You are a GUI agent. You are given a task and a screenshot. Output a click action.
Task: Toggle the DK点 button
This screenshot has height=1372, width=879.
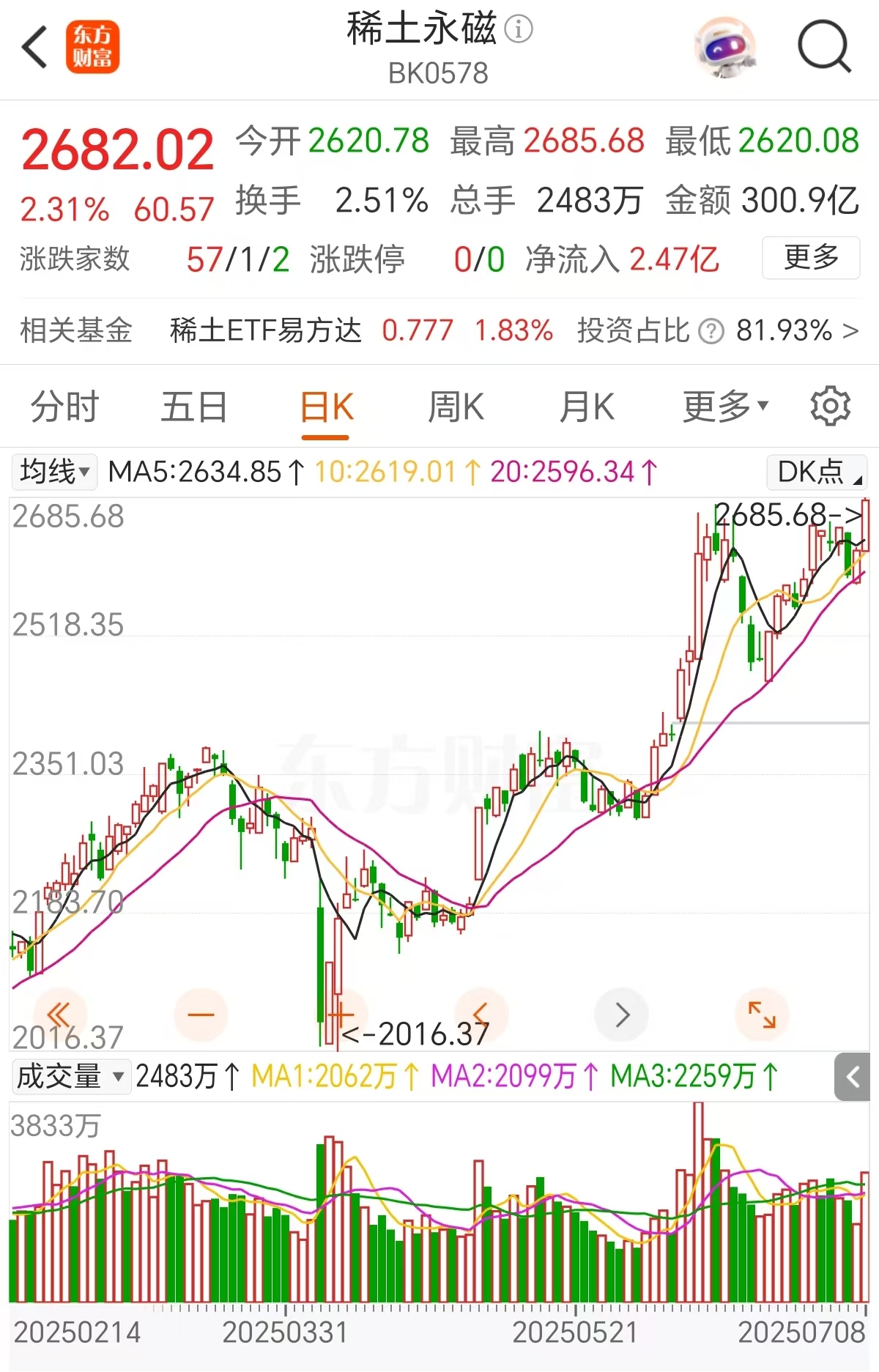click(x=817, y=472)
